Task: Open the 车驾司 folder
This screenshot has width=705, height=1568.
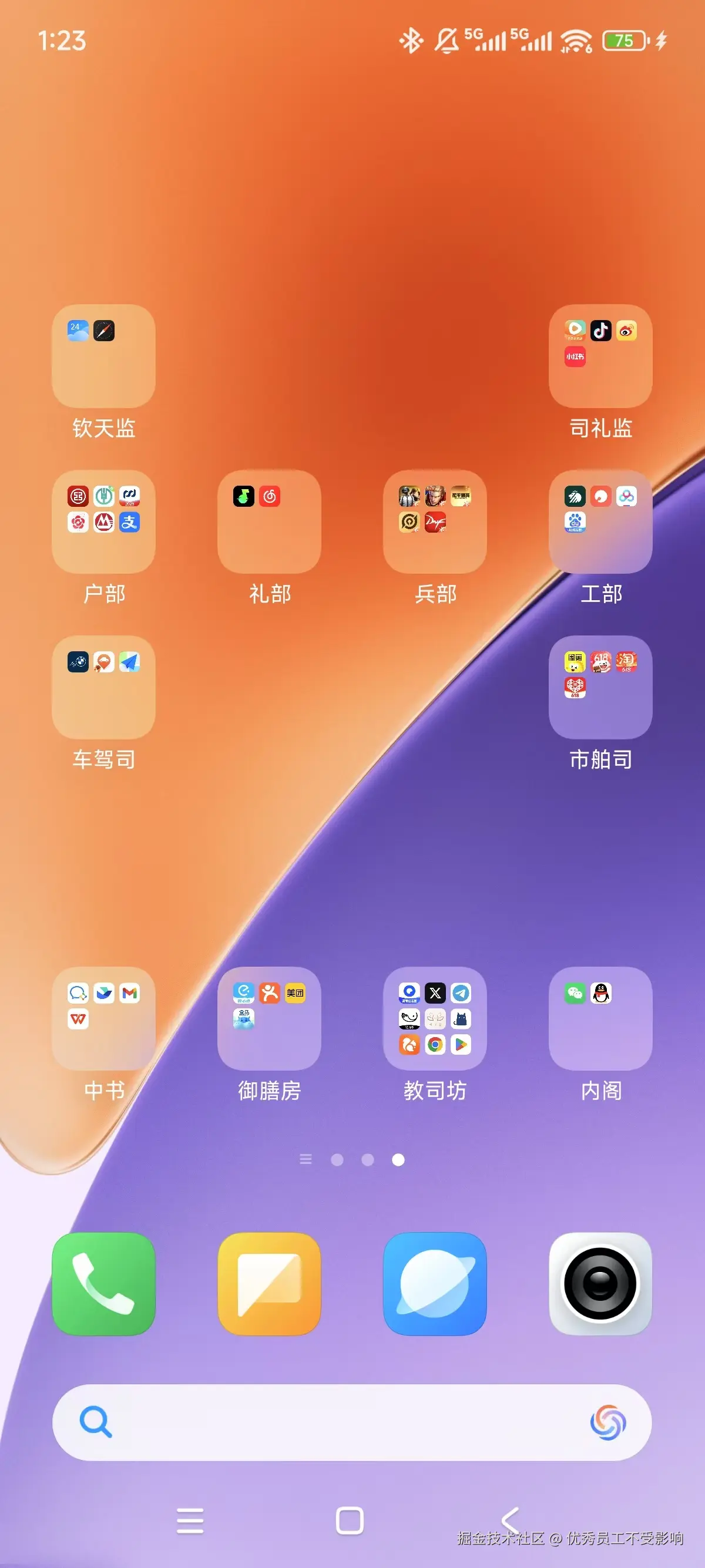Action: click(103, 688)
